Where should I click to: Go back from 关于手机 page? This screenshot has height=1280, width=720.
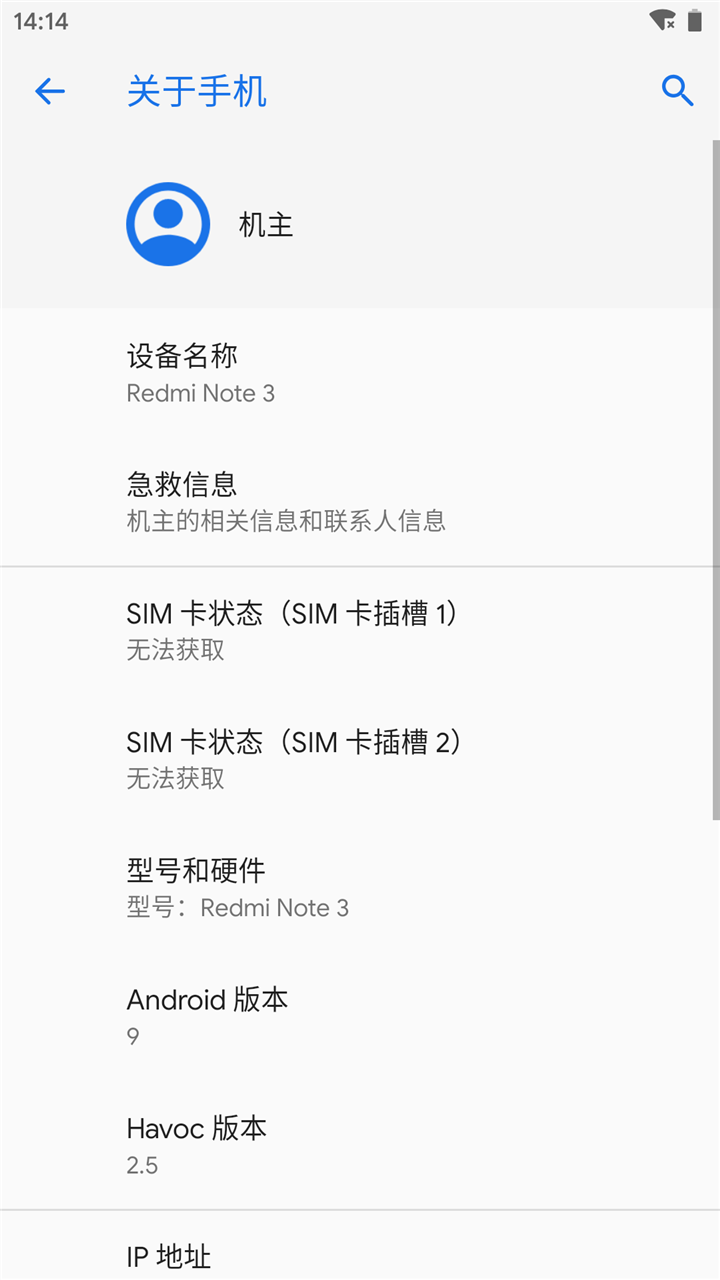coord(49,92)
